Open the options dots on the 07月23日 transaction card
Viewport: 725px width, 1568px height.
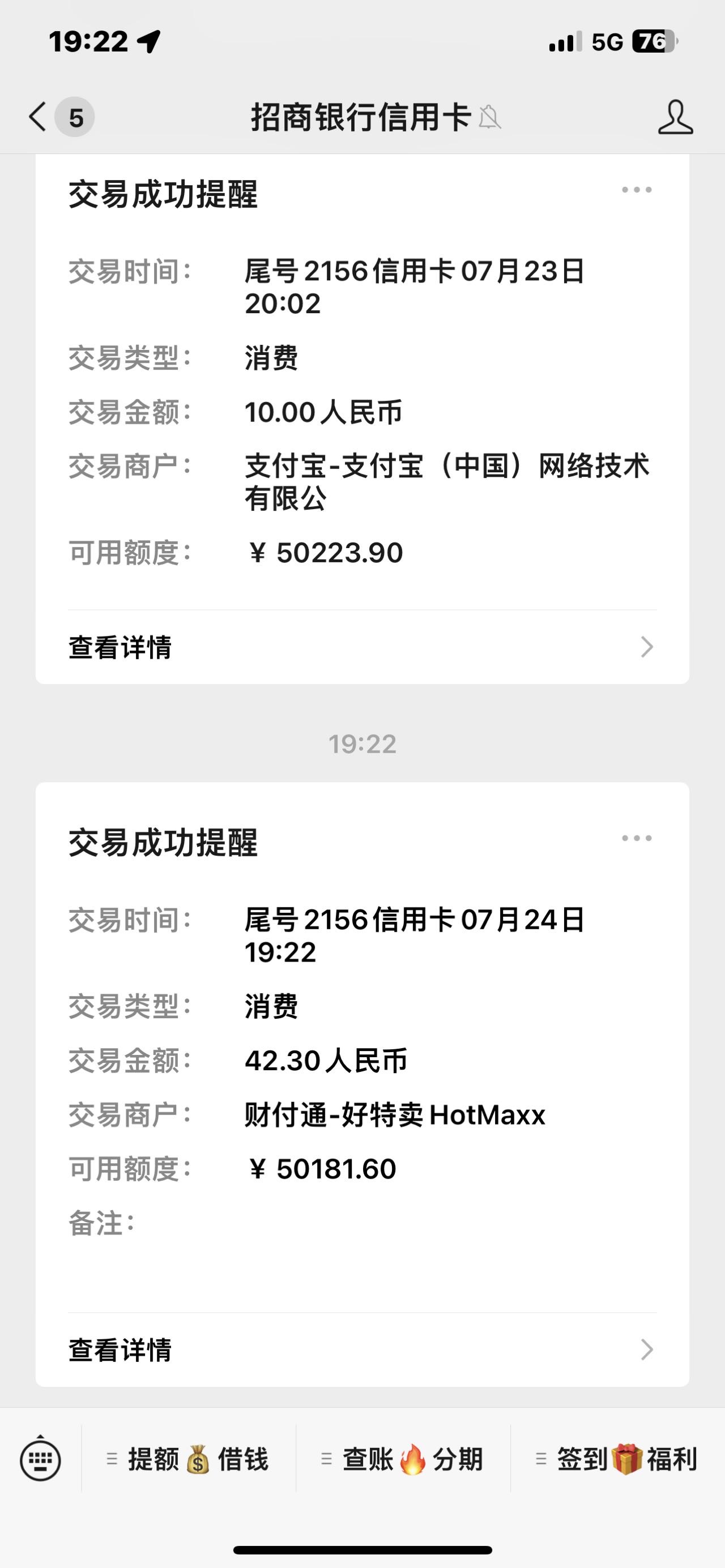(x=637, y=190)
